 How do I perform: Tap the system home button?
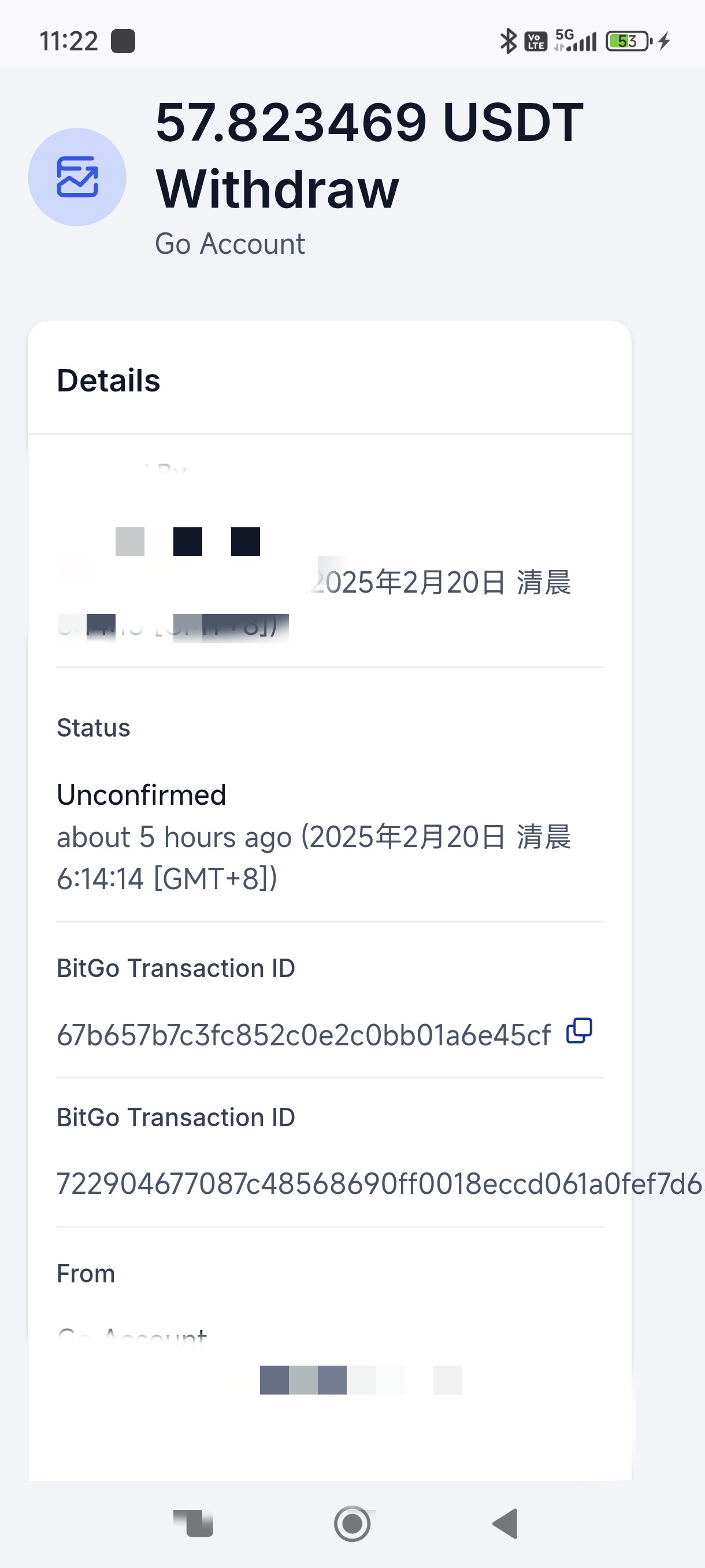coord(352,1523)
